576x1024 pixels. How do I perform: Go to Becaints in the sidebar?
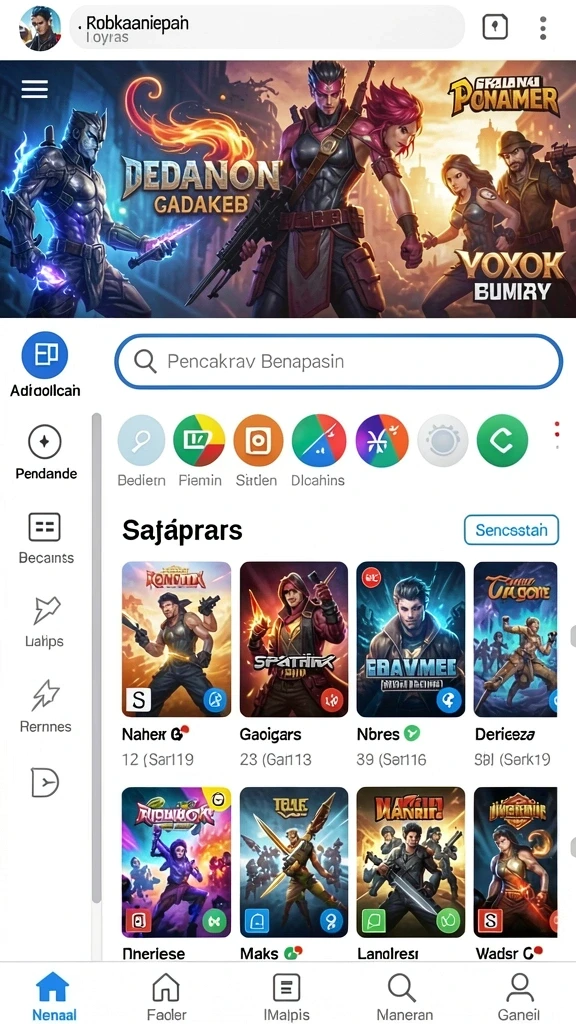point(45,538)
